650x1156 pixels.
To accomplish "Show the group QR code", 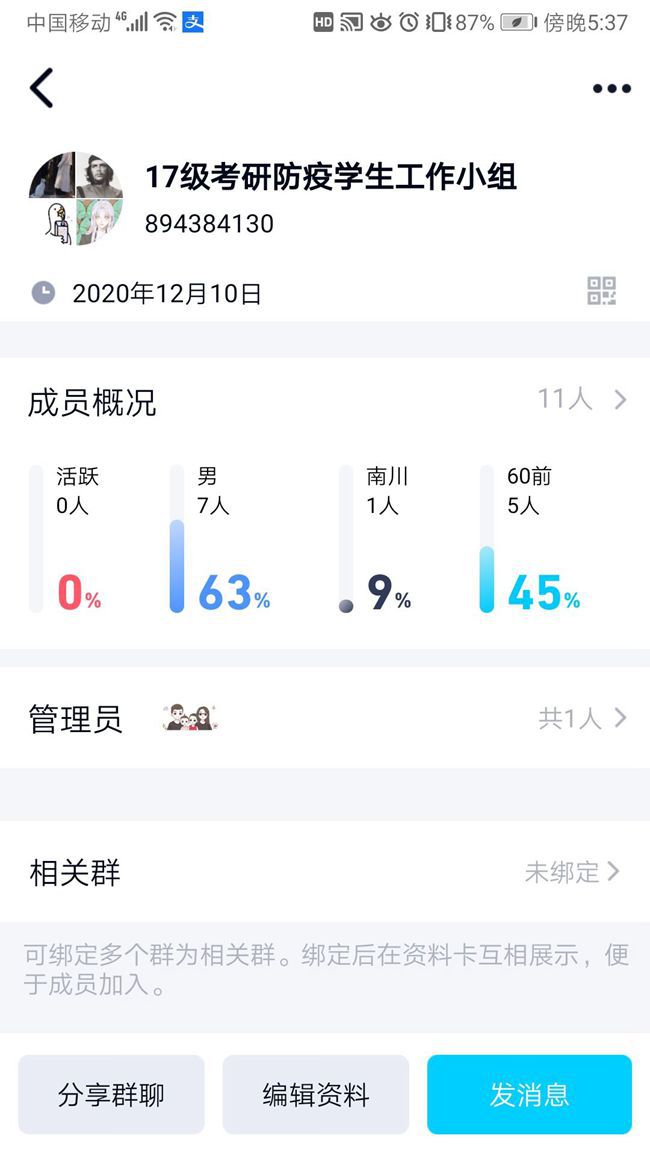I will [601, 291].
